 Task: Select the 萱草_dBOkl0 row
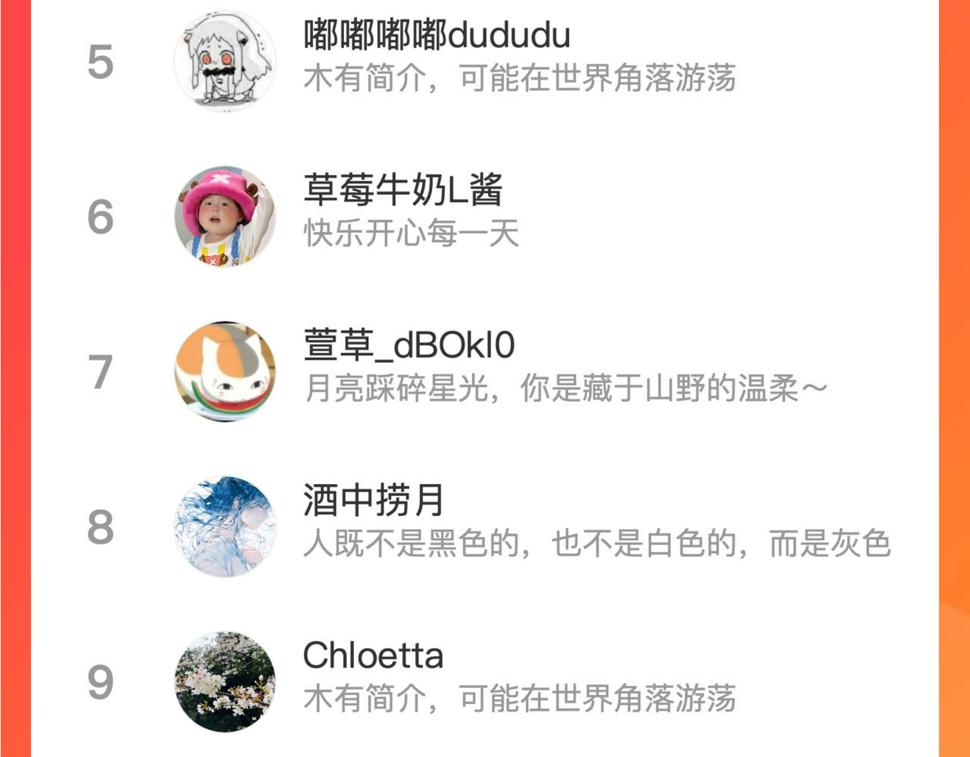485,372
